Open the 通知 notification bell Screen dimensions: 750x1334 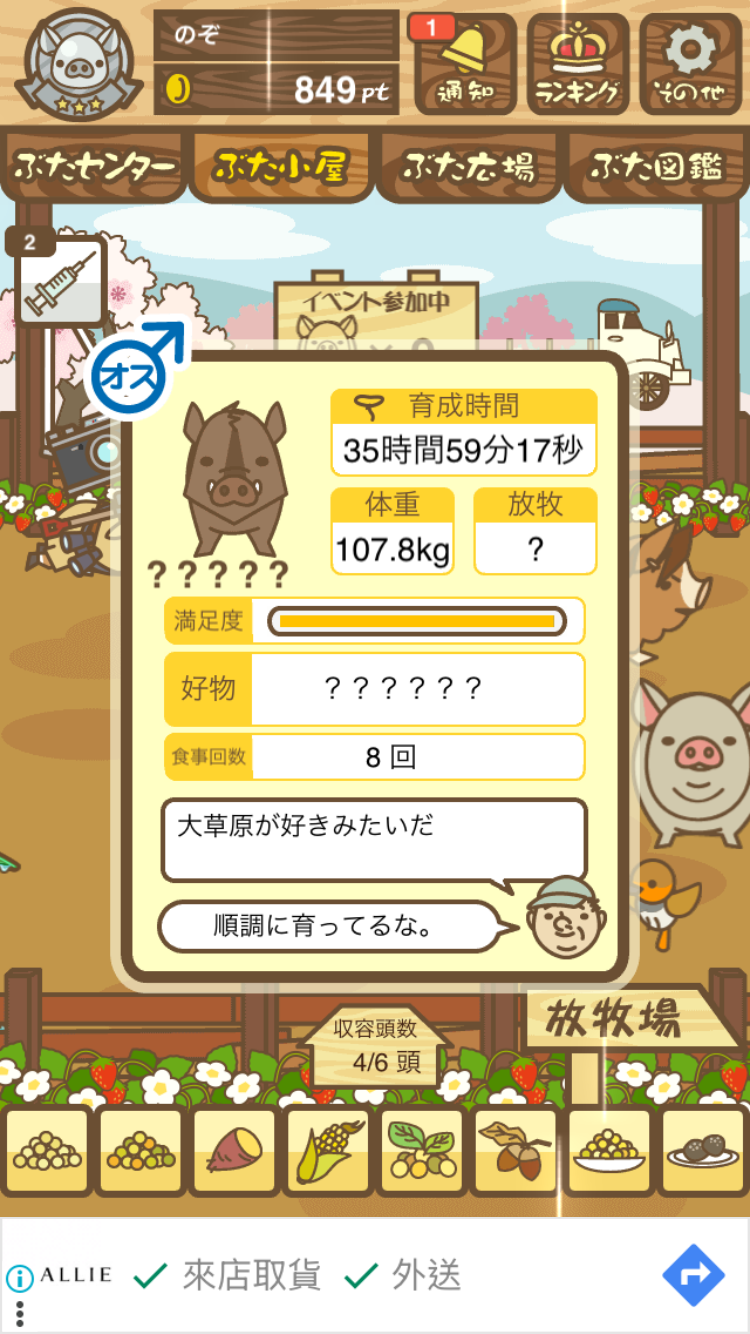[464, 63]
